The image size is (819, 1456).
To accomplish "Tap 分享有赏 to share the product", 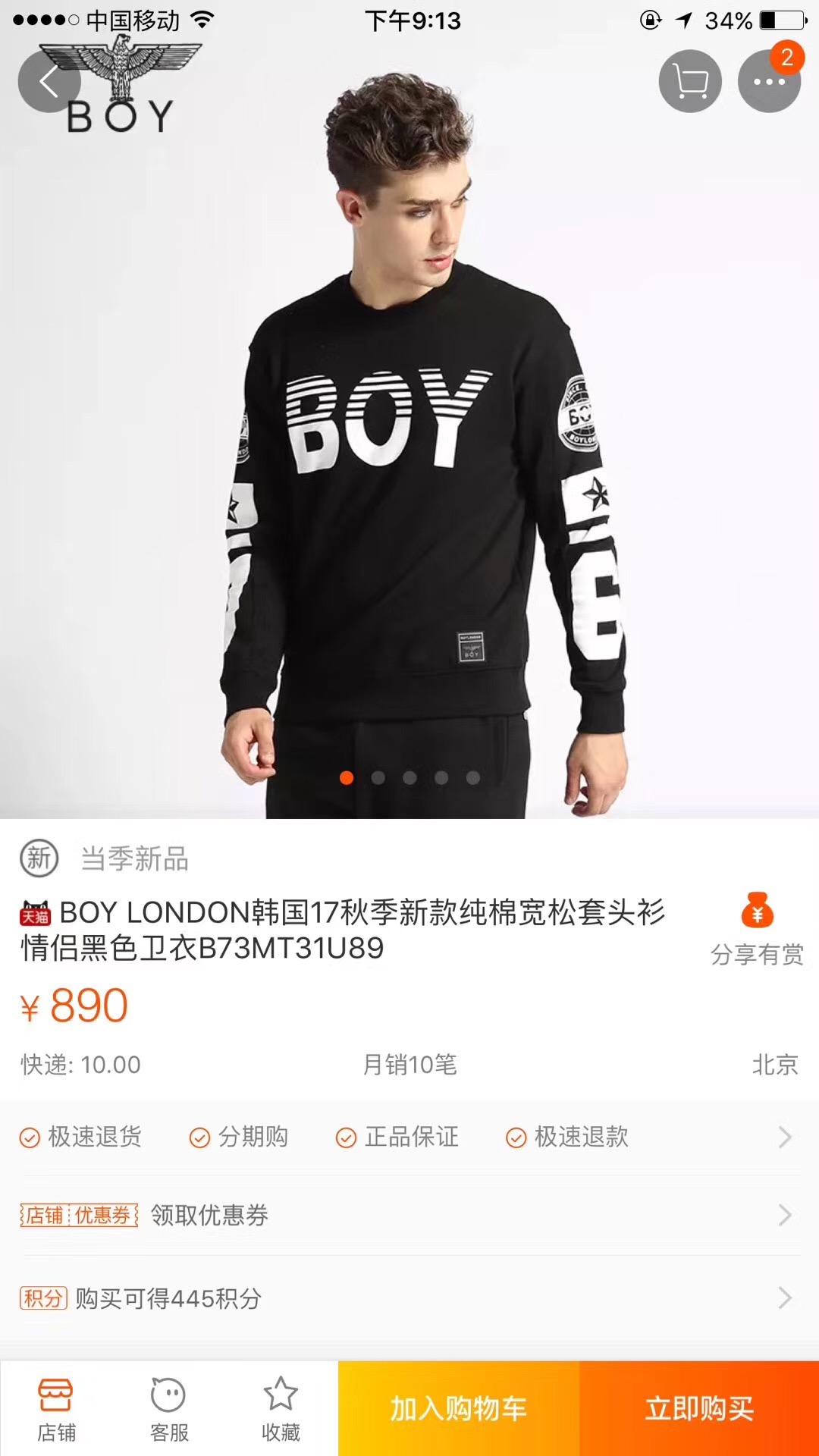I will coord(757,930).
